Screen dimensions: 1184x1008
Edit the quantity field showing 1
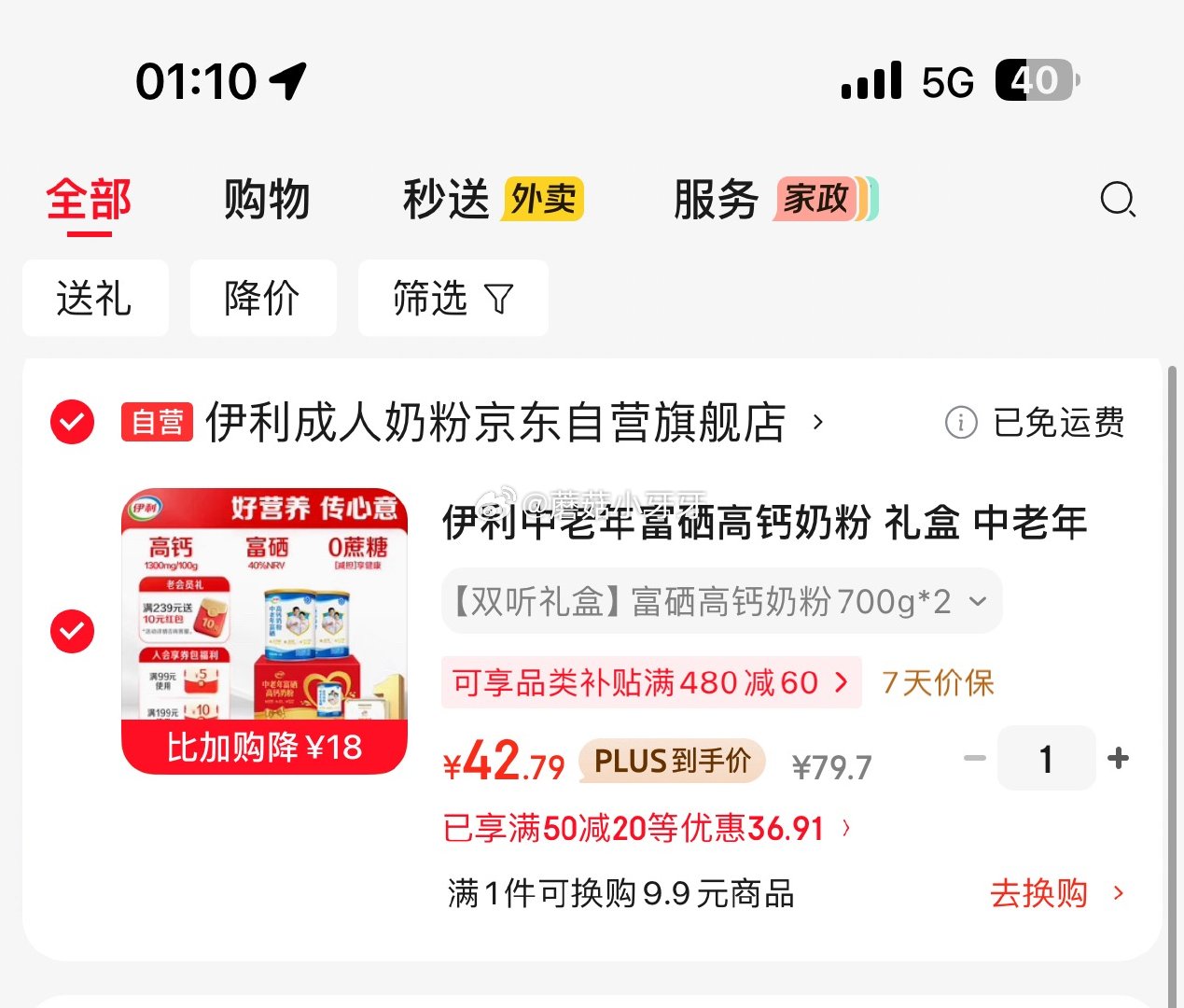coord(1046,758)
